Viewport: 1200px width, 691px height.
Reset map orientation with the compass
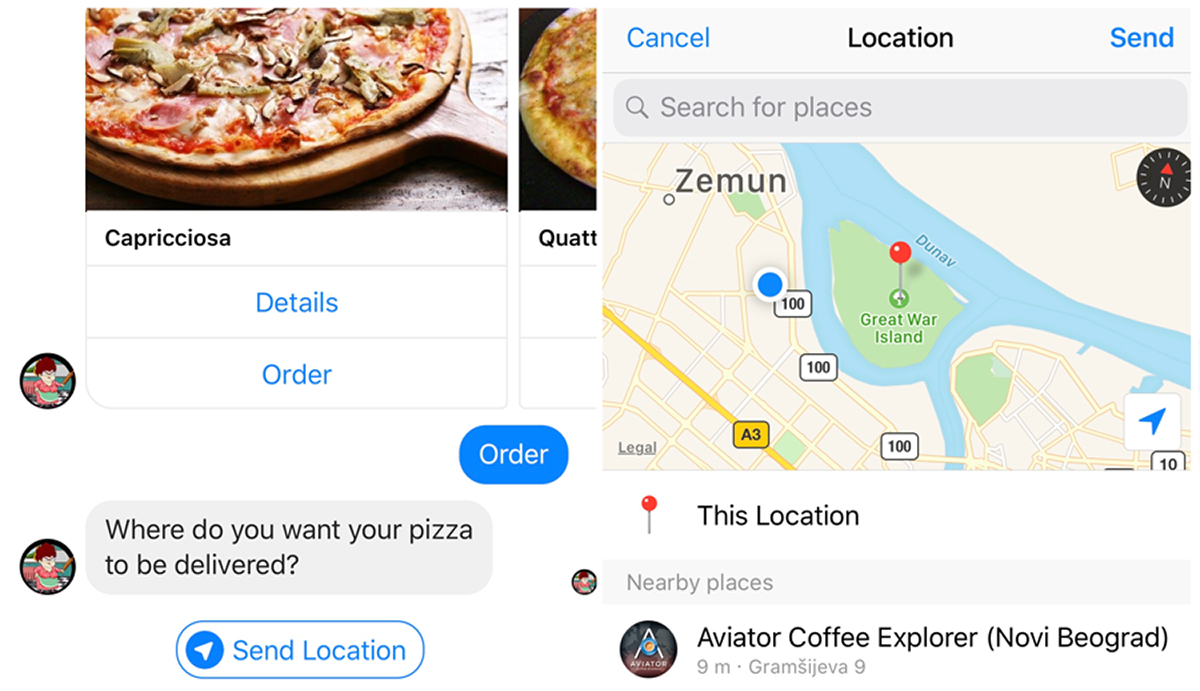1164,178
